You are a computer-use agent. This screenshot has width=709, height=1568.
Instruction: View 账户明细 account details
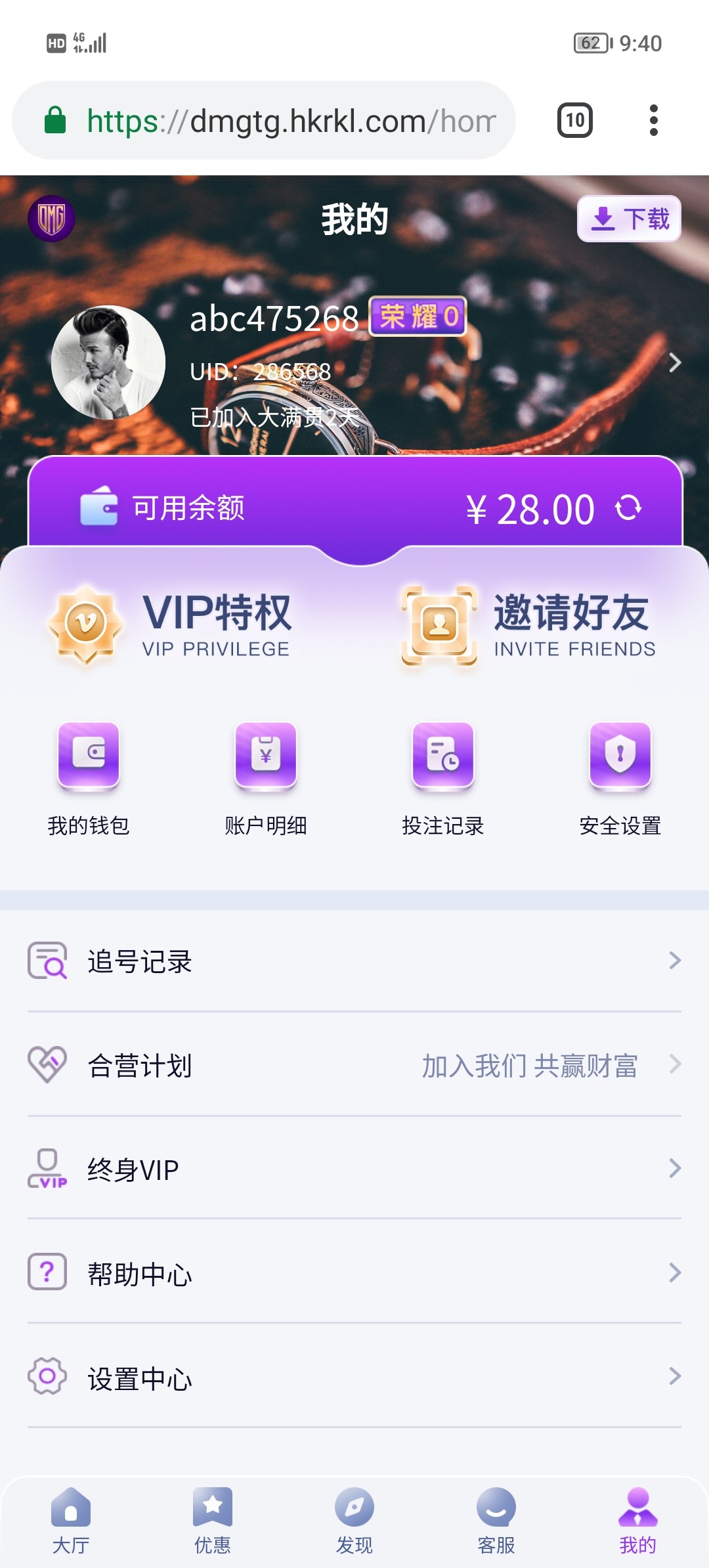pos(266,778)
